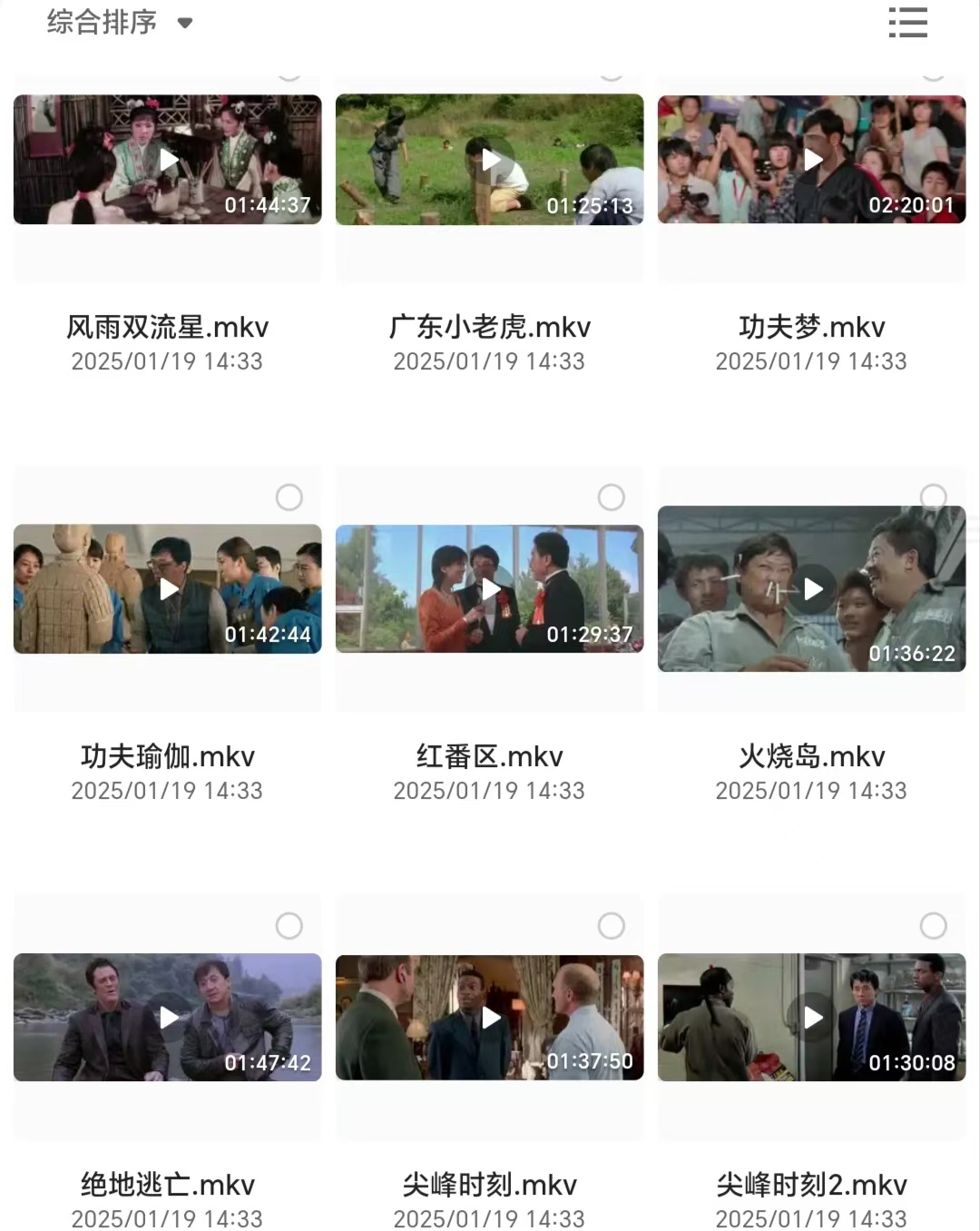The width and height of the screenshot is (980, 1231).
Task: Switch to list view layout
Action: pos(907,23)
